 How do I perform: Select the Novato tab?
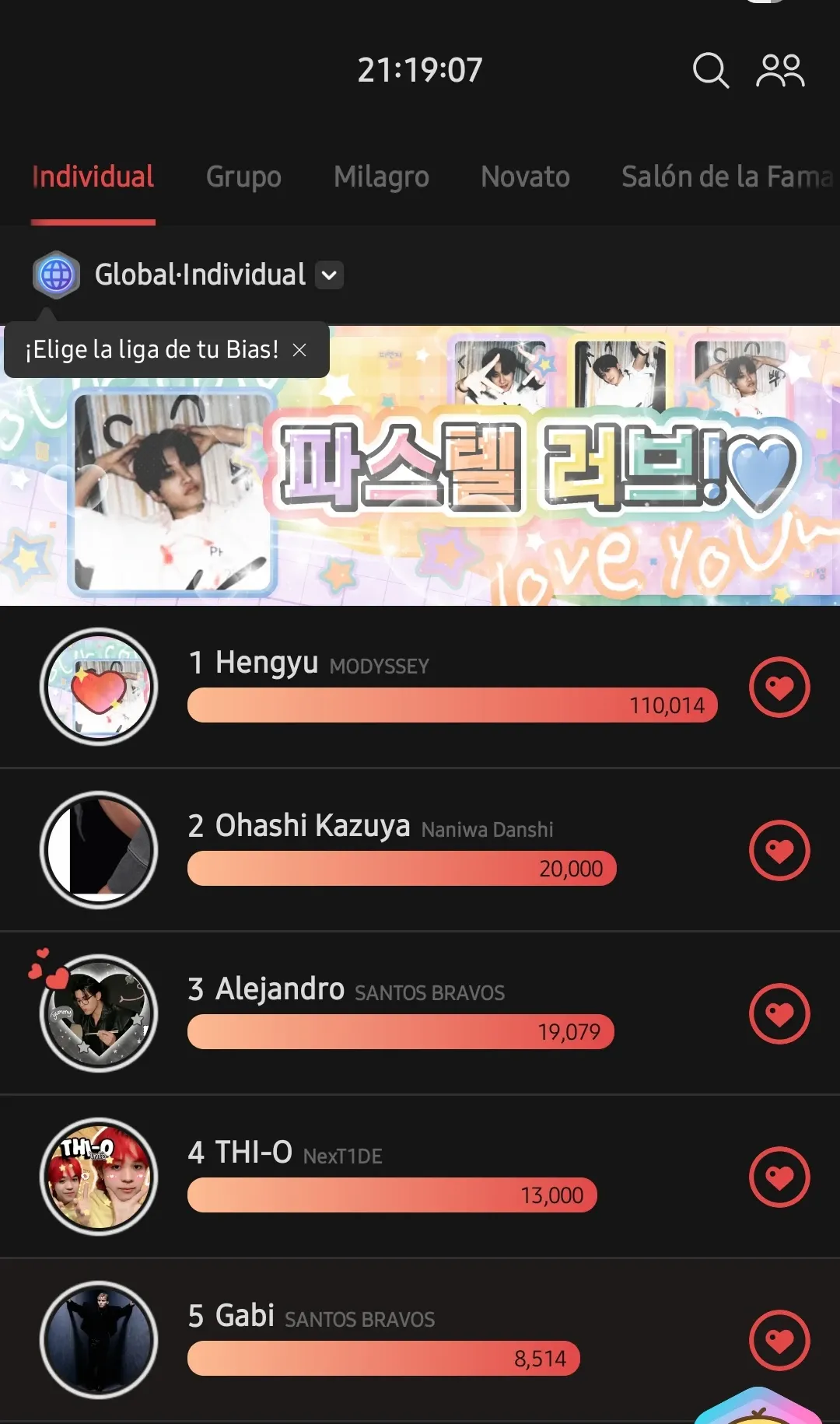click(525, 177)
